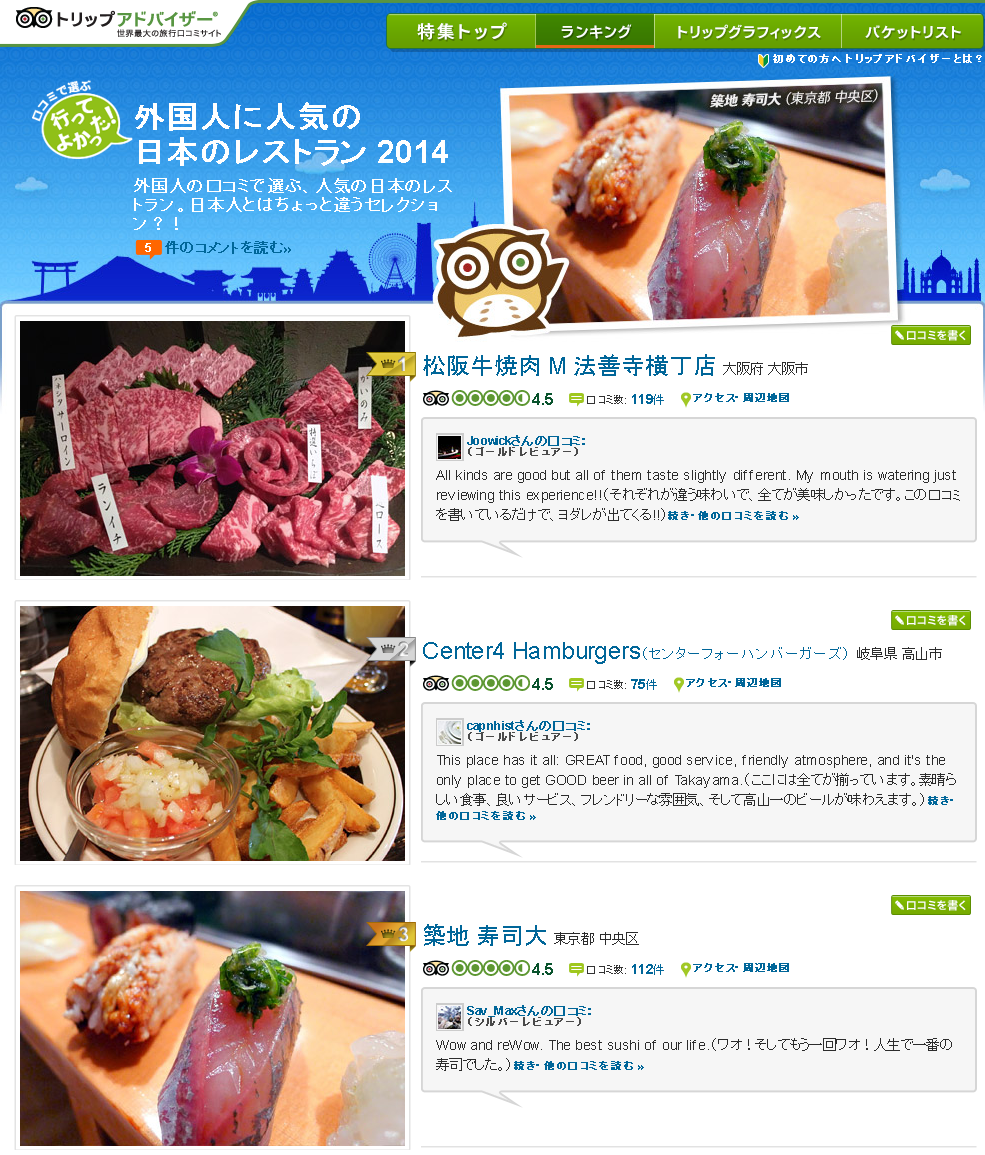
Task: Open the トリップグラフィックス tab
Action: (x=747, y=32)
